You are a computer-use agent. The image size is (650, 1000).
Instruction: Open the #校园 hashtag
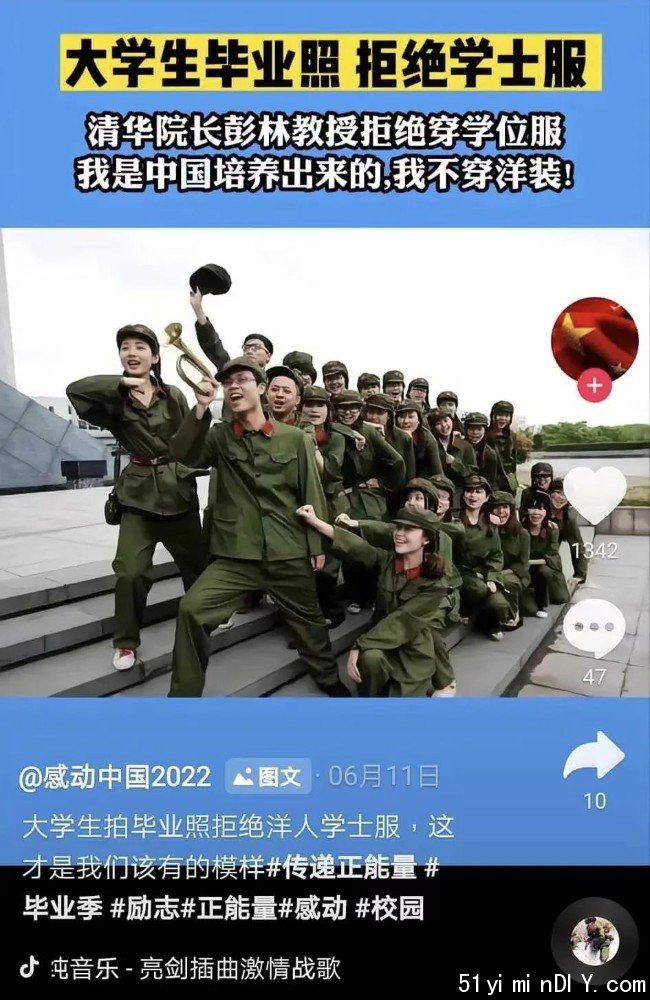(x=390, y=908)
